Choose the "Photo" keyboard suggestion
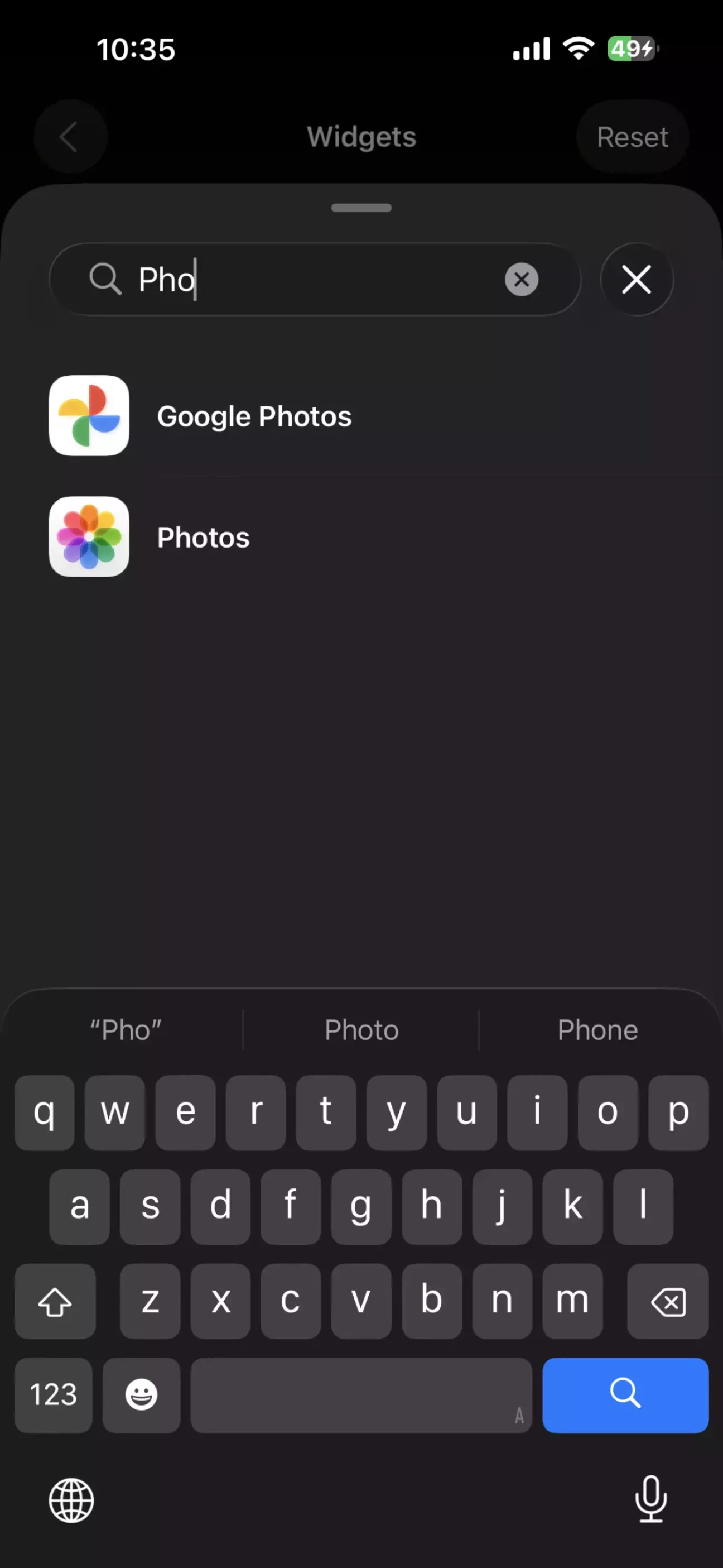The height and width of the screenshot is (1568, 723). point(361,1030)
